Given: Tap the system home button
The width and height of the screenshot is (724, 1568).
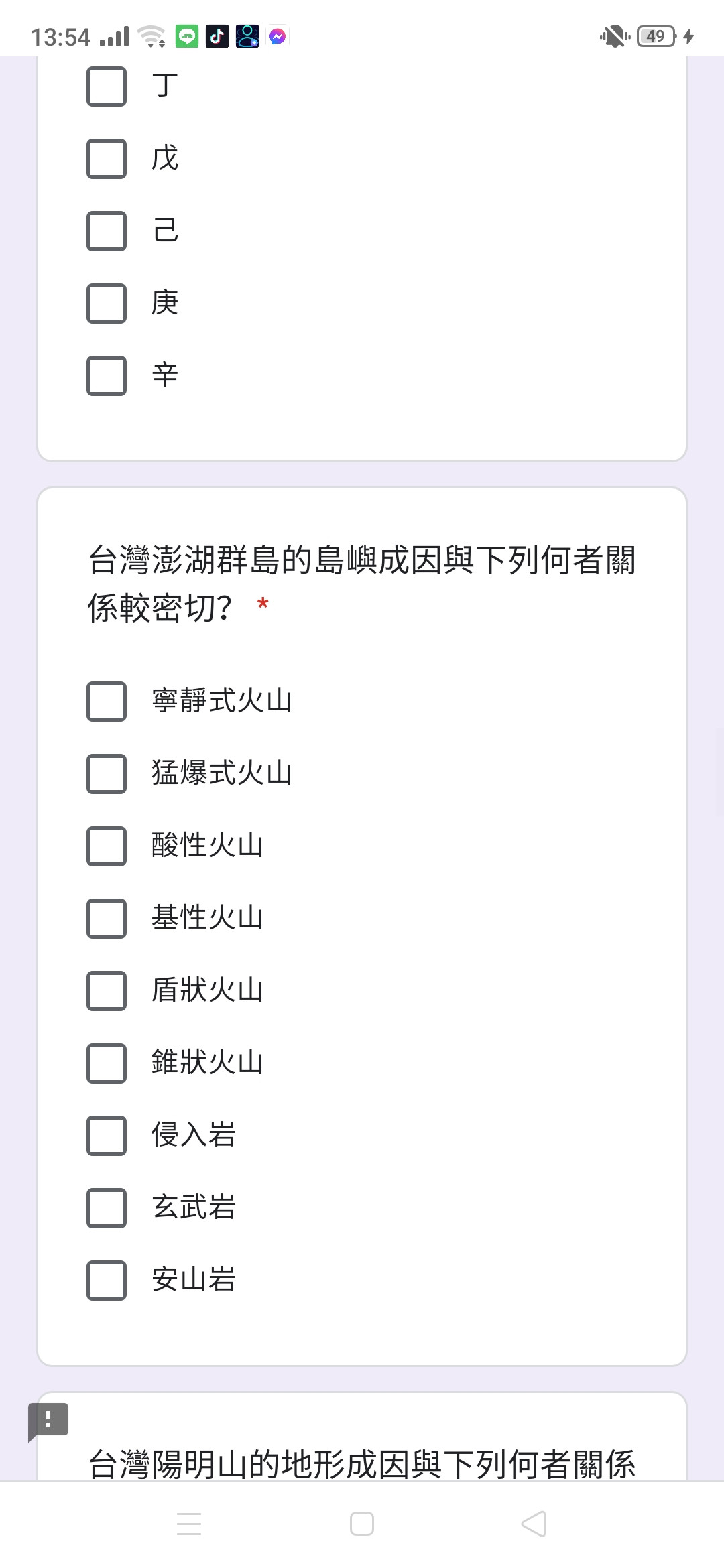Looking at the screenshot, I should [362, 1524].
